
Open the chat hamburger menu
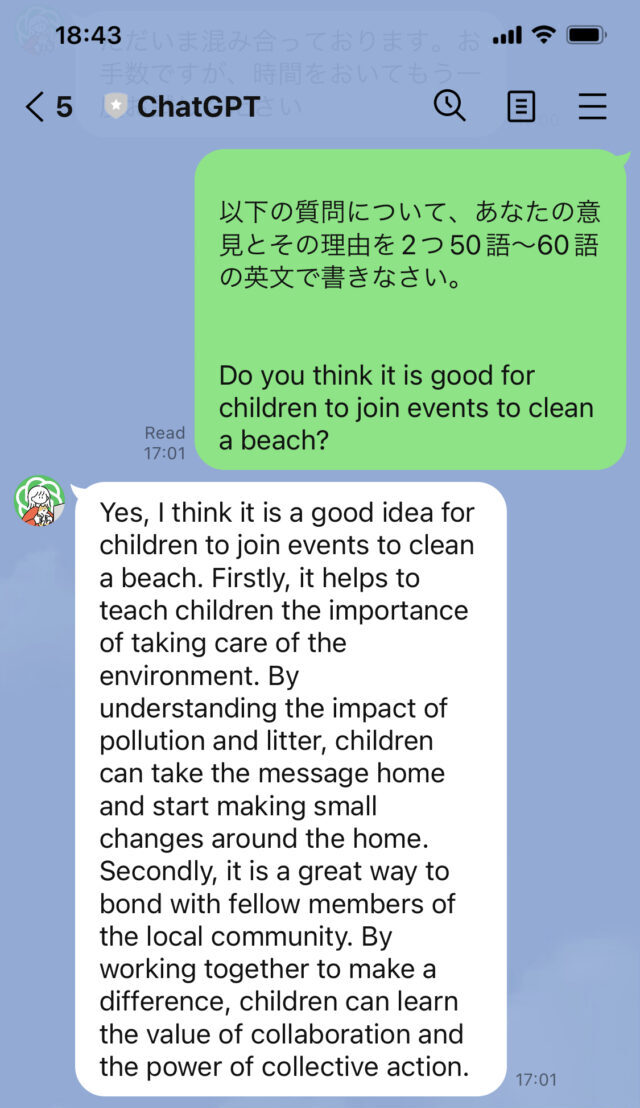tap(592, 106)
